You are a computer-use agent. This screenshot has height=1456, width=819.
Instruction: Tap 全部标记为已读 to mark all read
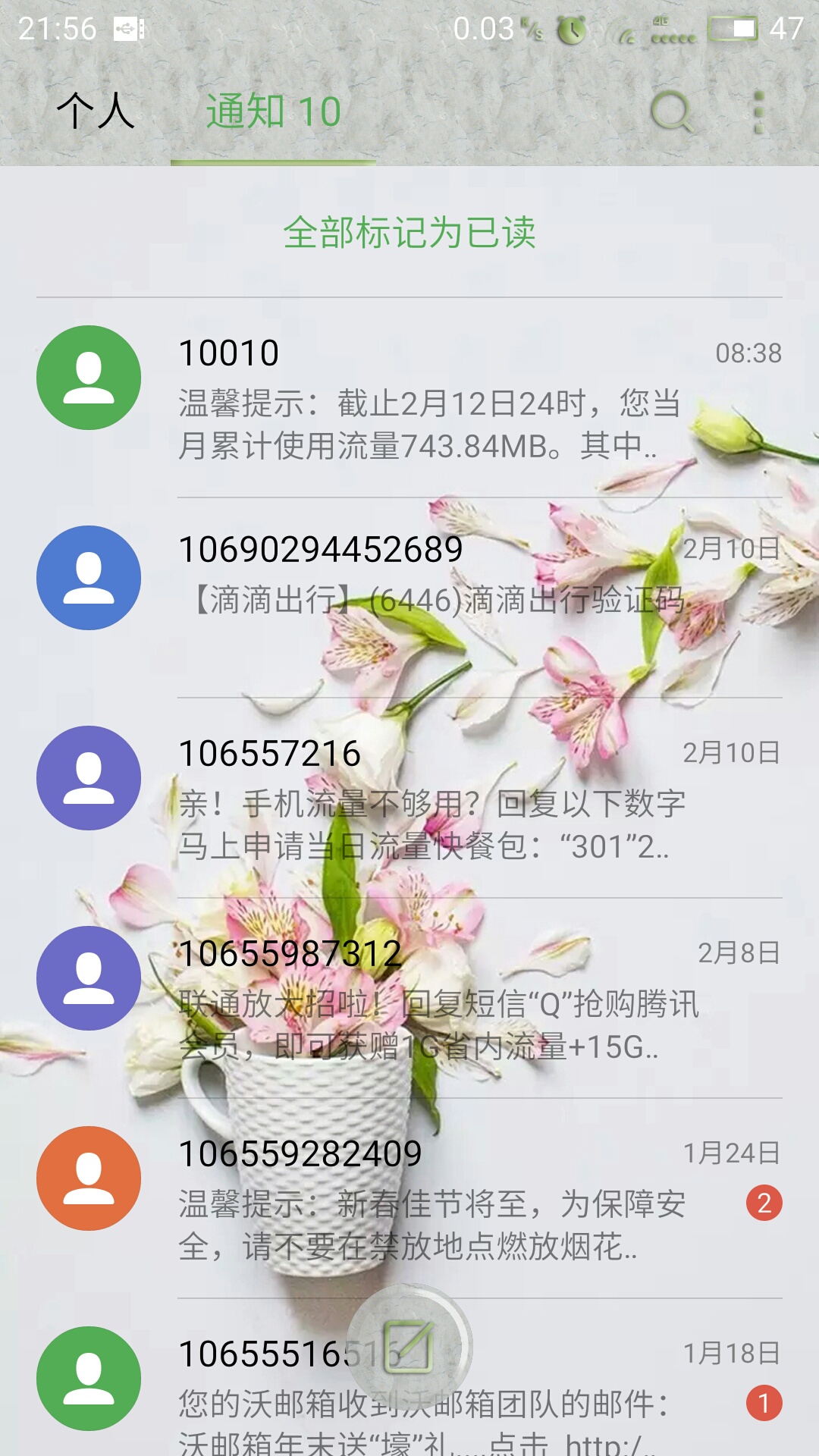(x=409, y=232)
